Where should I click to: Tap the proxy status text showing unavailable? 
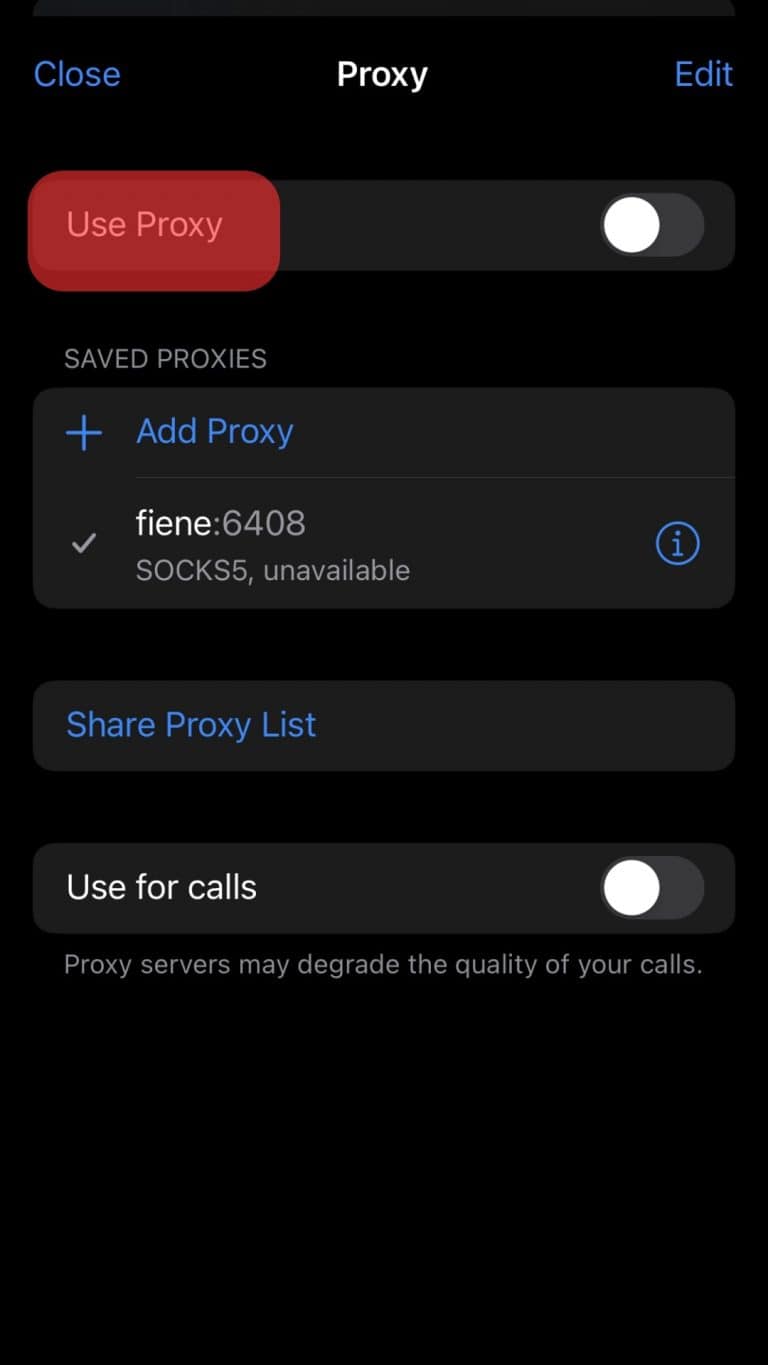pyautogui.click(x=272, y=570)
